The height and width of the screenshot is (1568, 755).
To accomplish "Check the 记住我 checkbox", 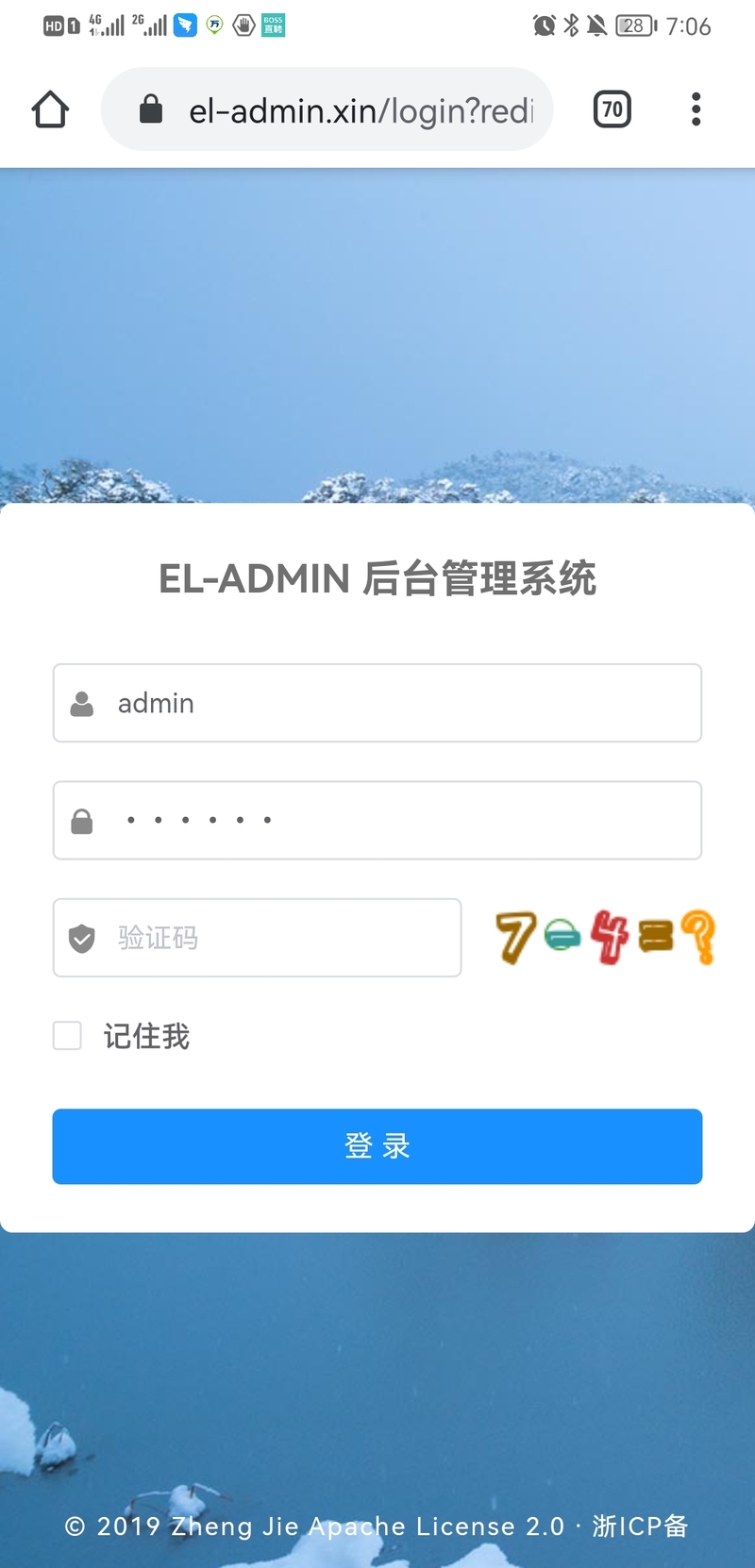I will 67,1036.
